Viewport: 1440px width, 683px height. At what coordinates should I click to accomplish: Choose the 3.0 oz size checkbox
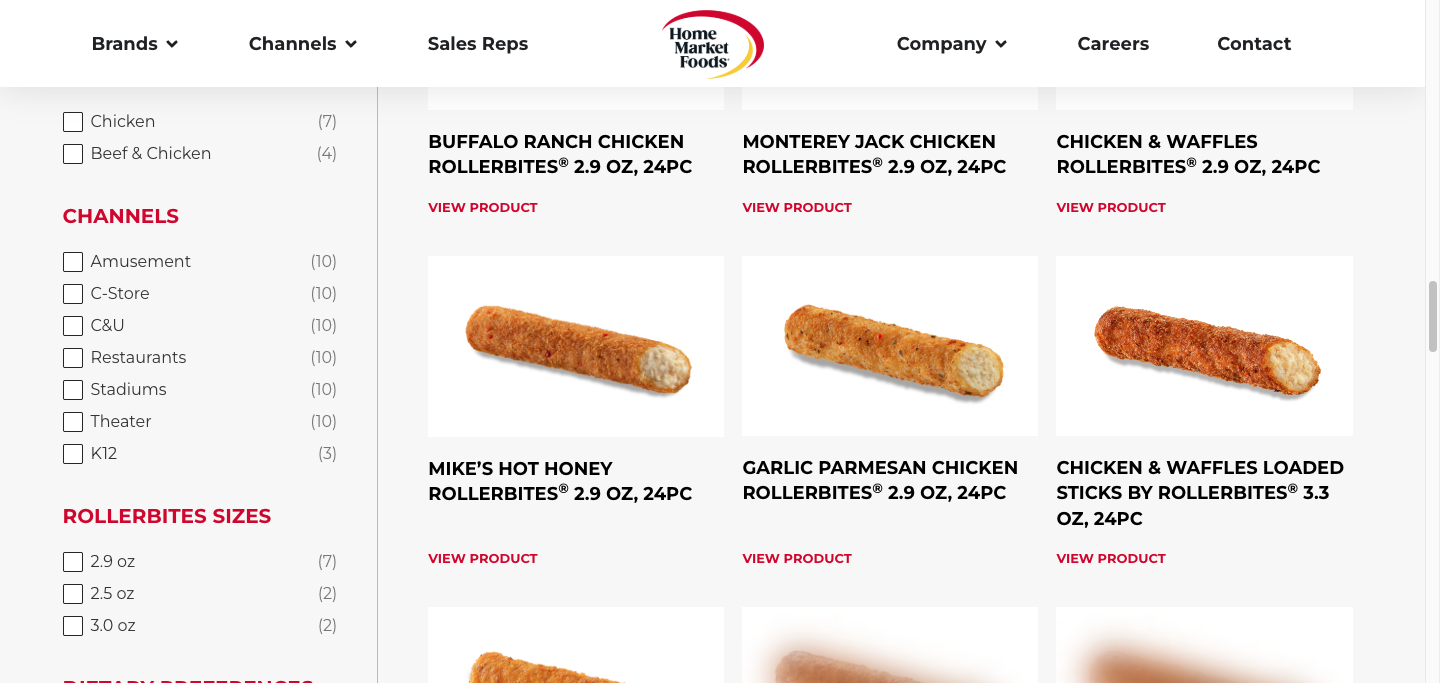(73, 626)
